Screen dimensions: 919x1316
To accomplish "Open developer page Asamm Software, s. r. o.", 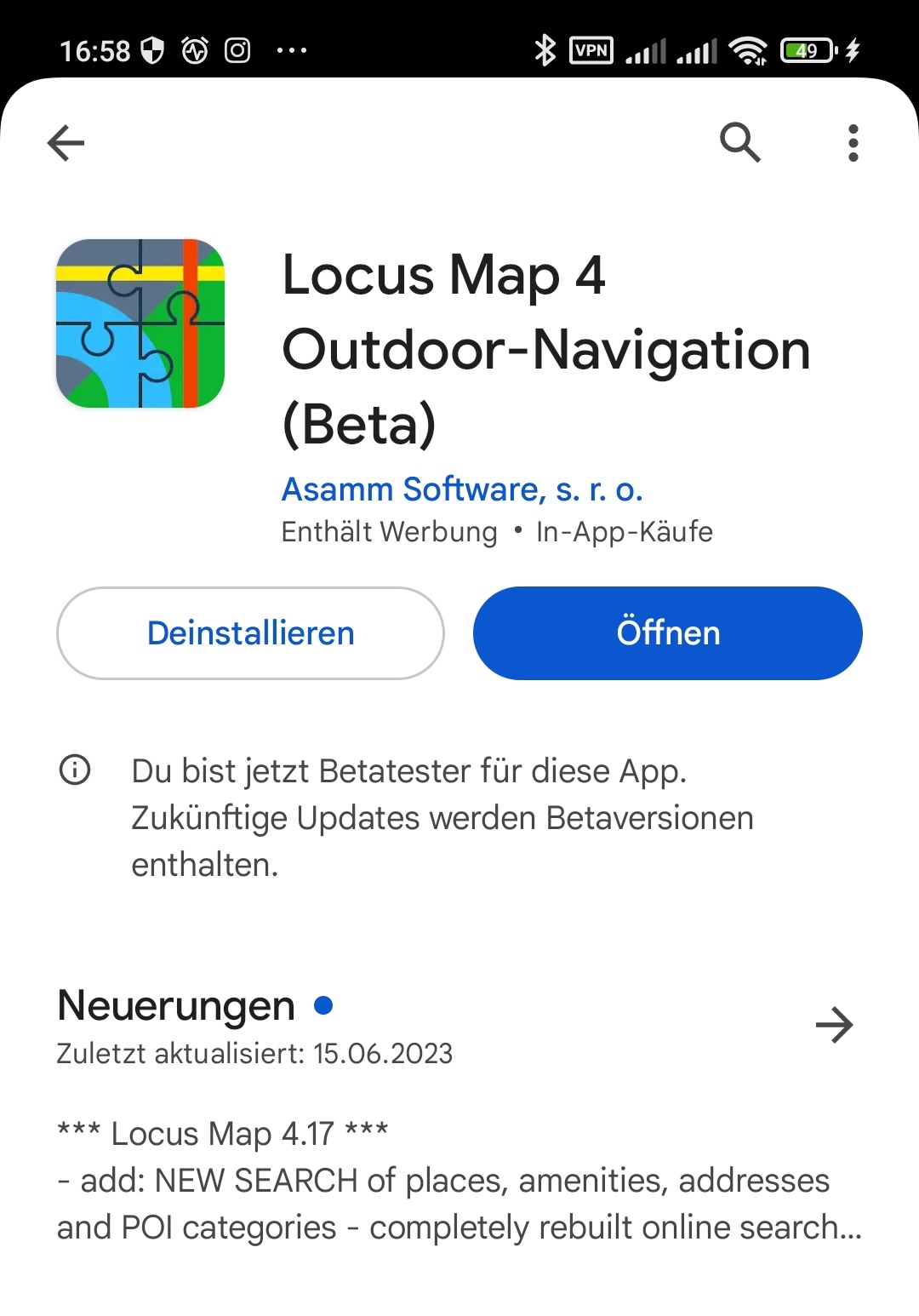I will 462,489.
